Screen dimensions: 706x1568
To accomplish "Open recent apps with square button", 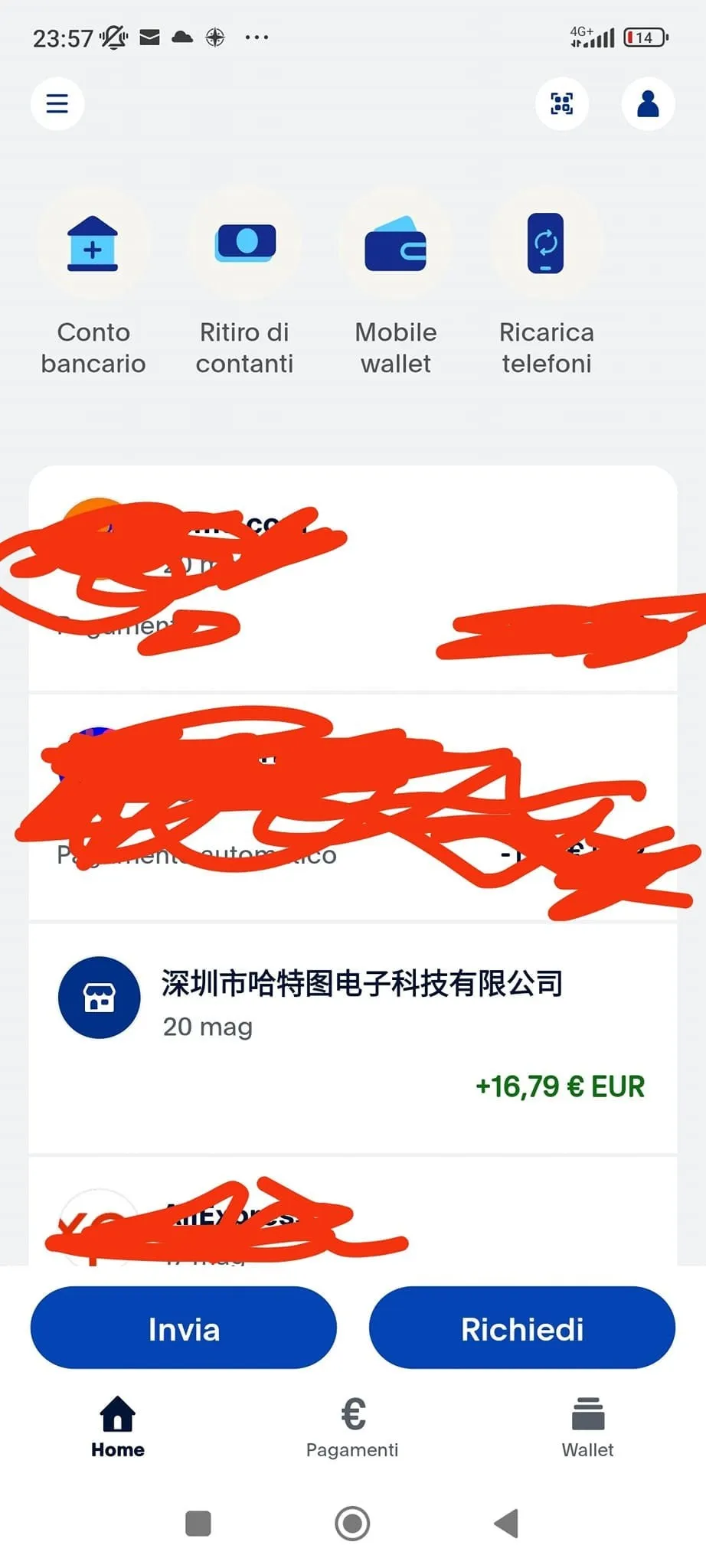I will [198, 1523].
